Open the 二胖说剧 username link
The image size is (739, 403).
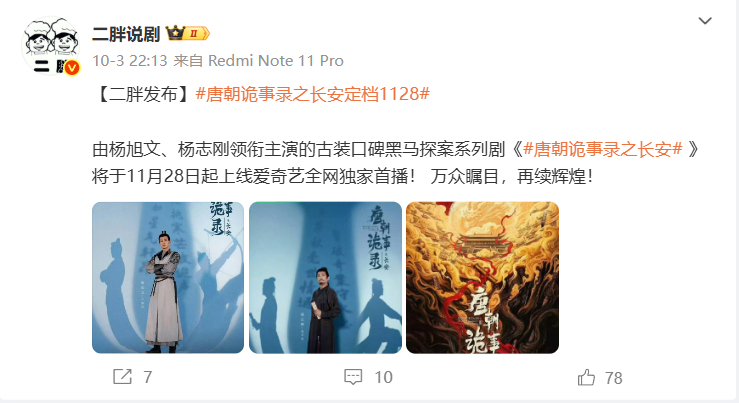click(x=126, y=33)
